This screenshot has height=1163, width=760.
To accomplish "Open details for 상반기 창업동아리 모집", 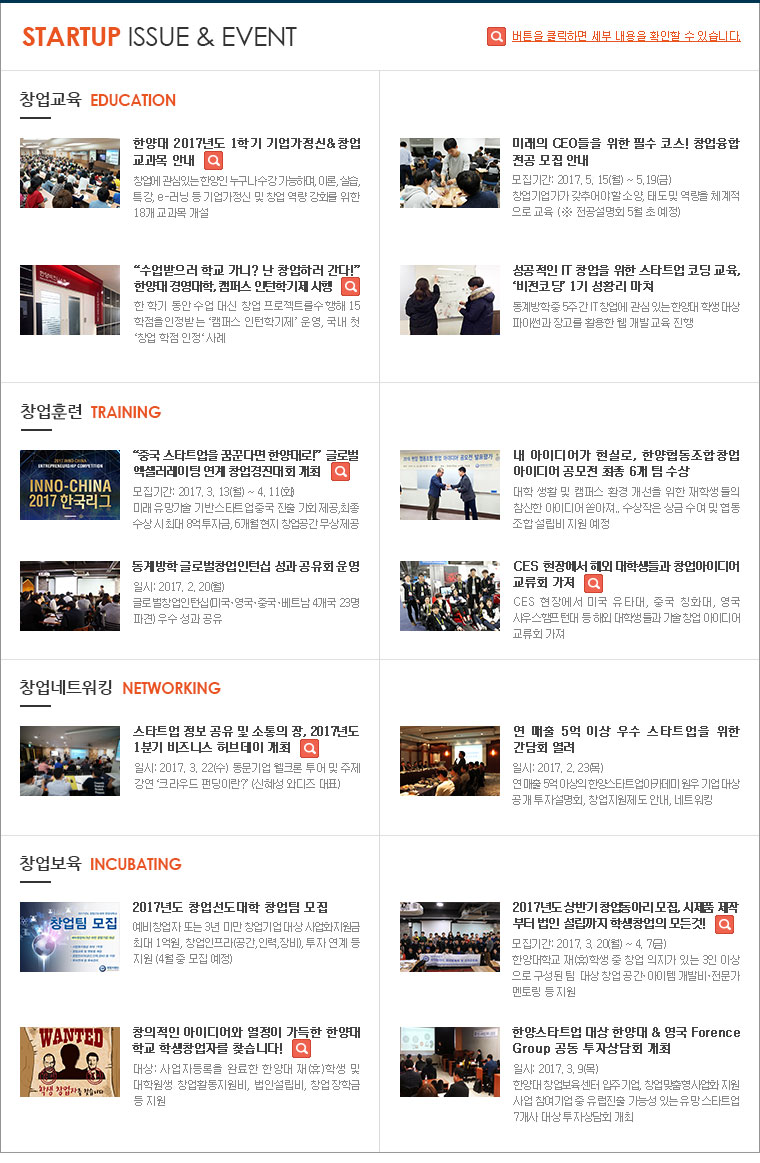I will (x=724, y=924).
